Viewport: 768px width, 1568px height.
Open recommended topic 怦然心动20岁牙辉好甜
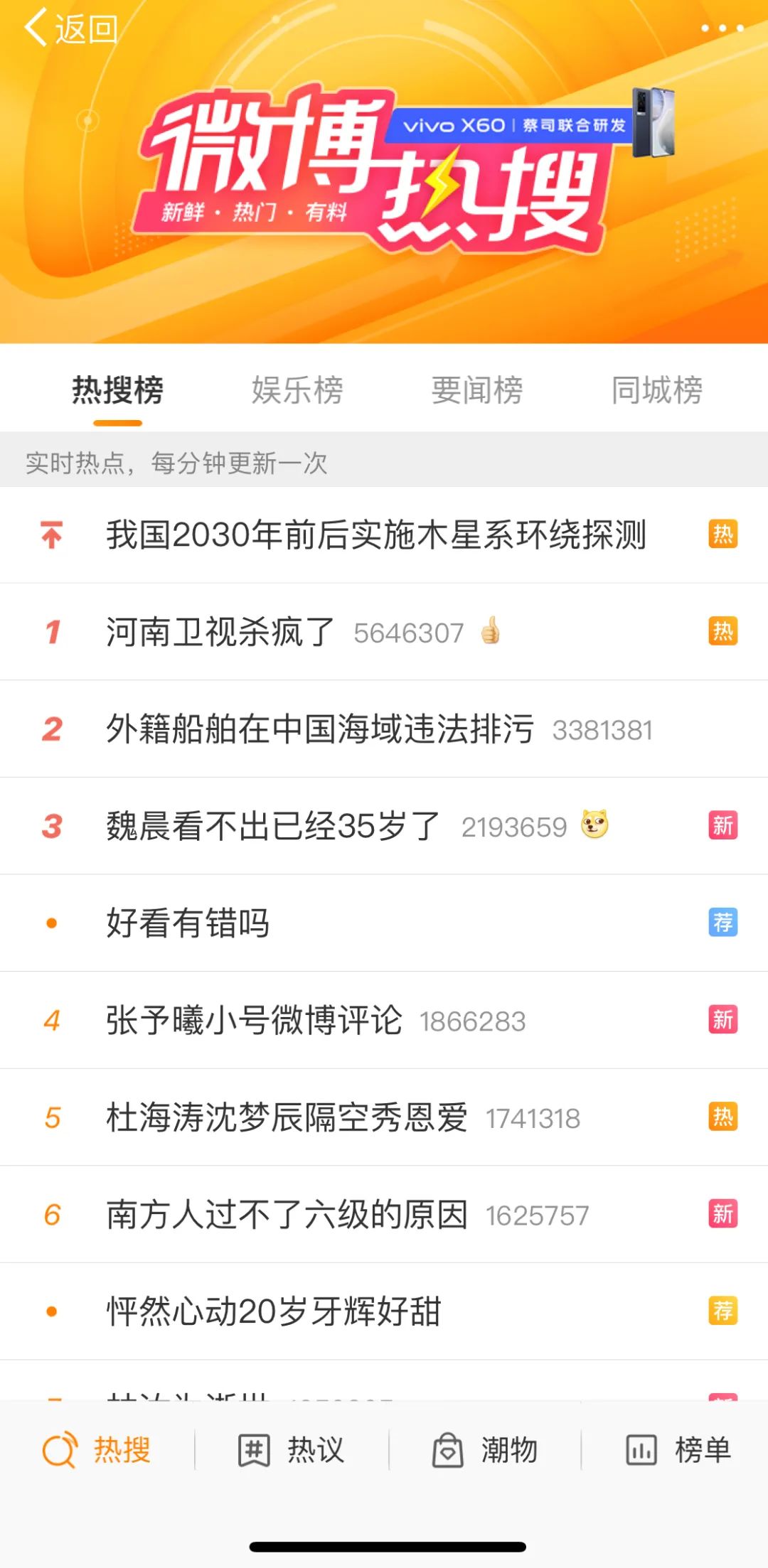click(x=274, y=1311)
